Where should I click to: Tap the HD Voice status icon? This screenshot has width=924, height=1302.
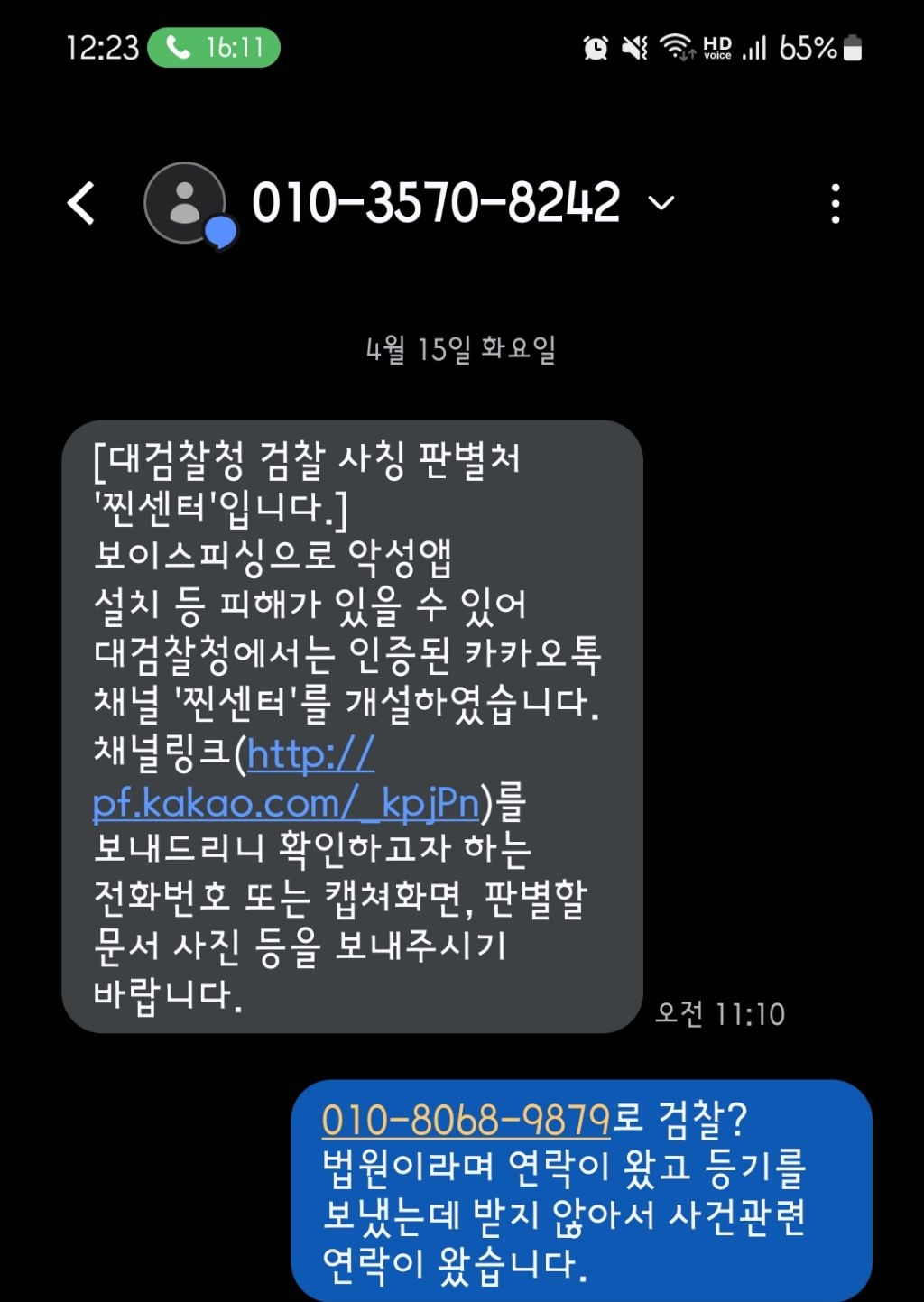coord(719,46)
